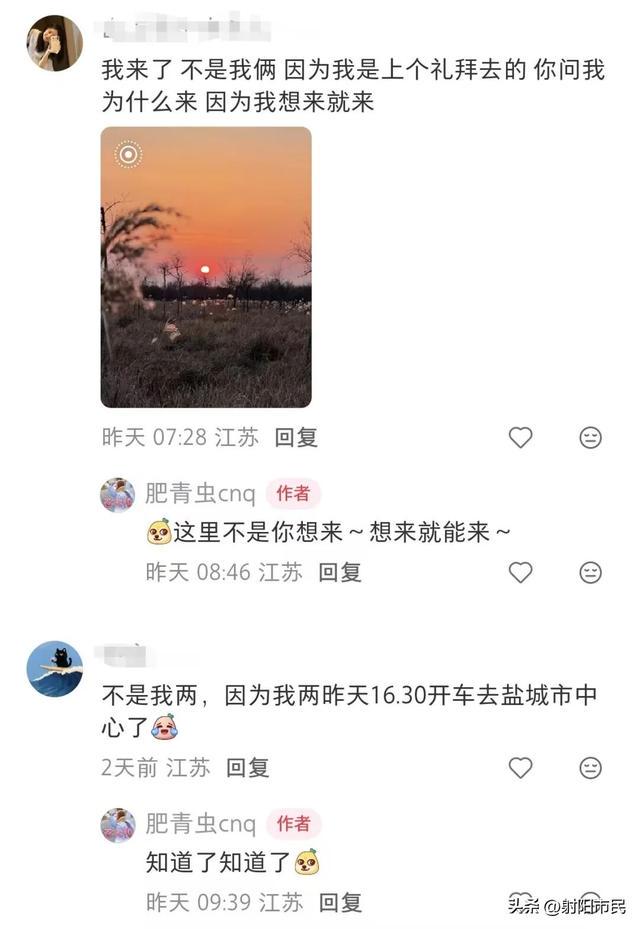
Task: Like the comment about driving to 盐城市中心
Action: (x=520, y=768)
